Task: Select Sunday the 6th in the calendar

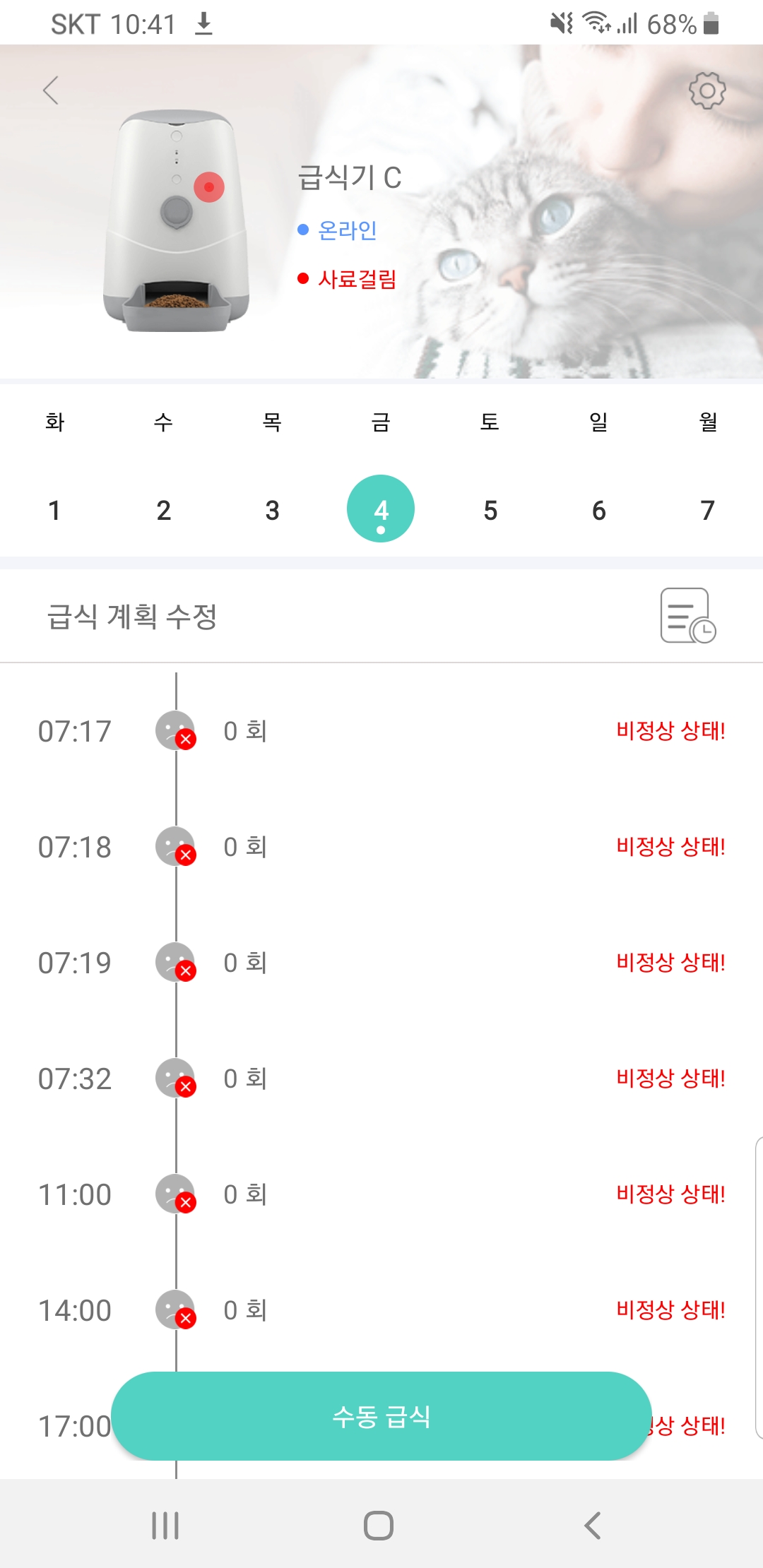Action: point(599,510)
